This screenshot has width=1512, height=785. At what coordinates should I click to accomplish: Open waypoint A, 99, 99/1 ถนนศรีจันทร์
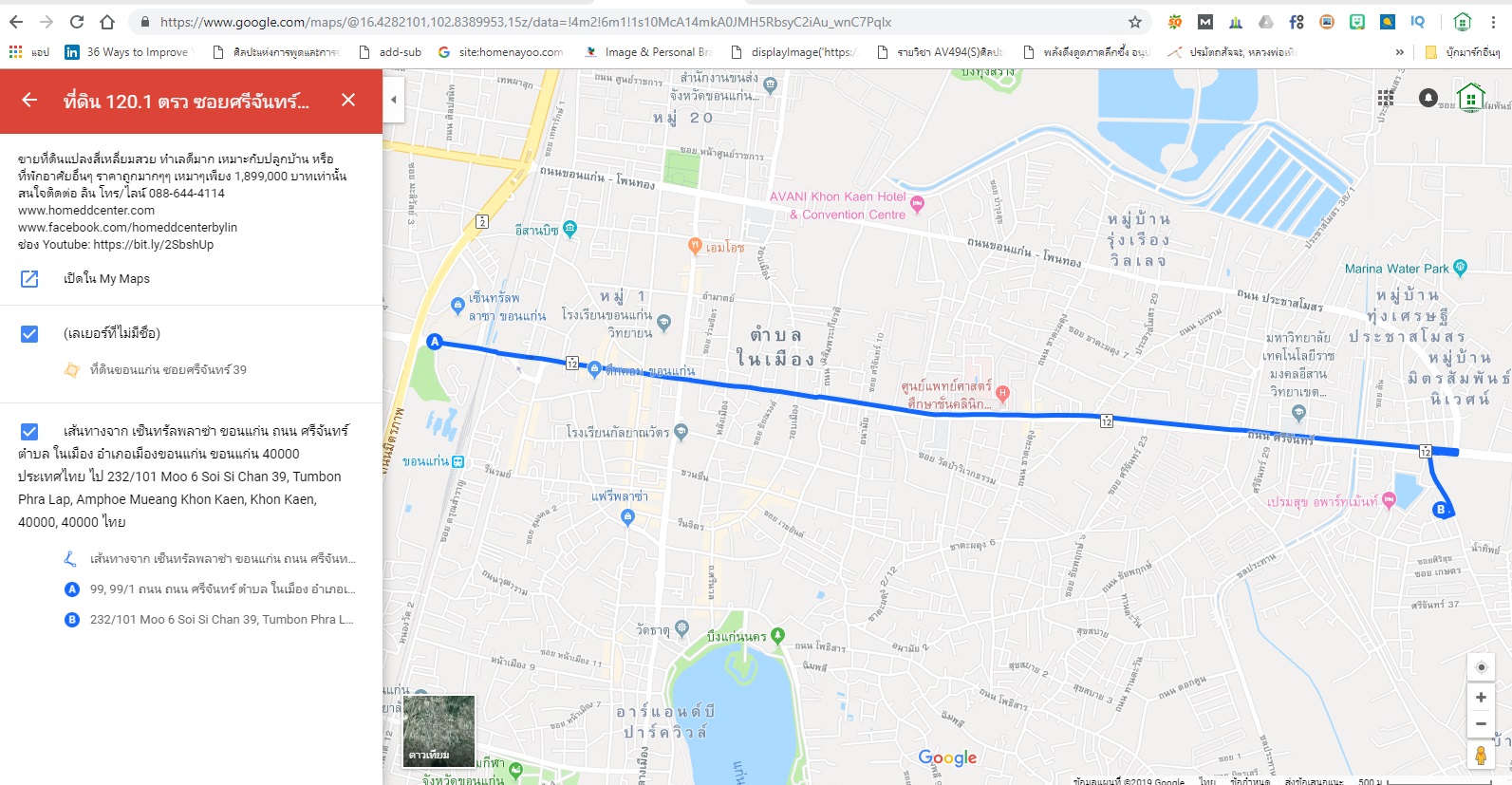pos(221,589)
